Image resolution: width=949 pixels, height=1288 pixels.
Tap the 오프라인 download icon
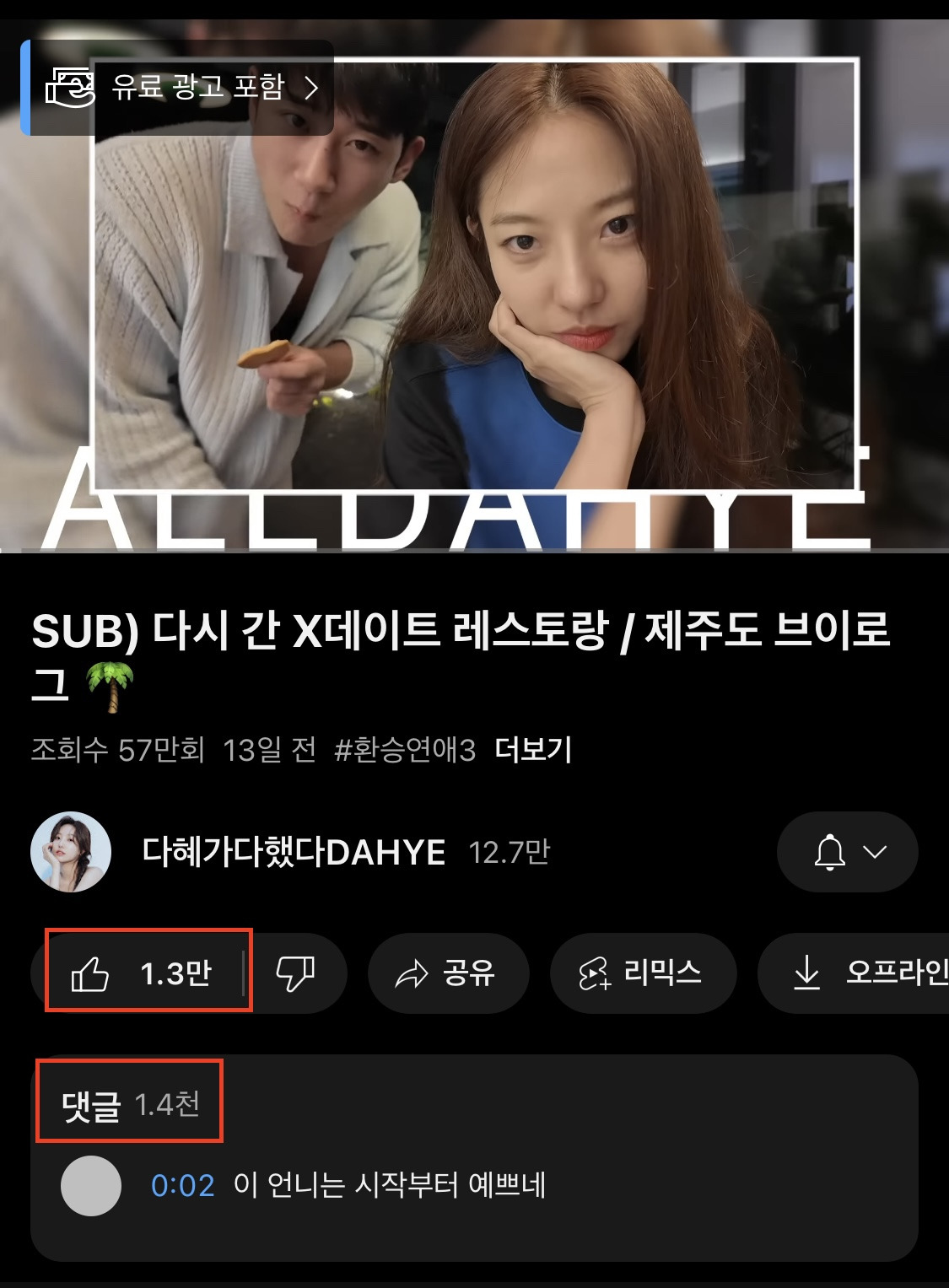coord(808,973)
